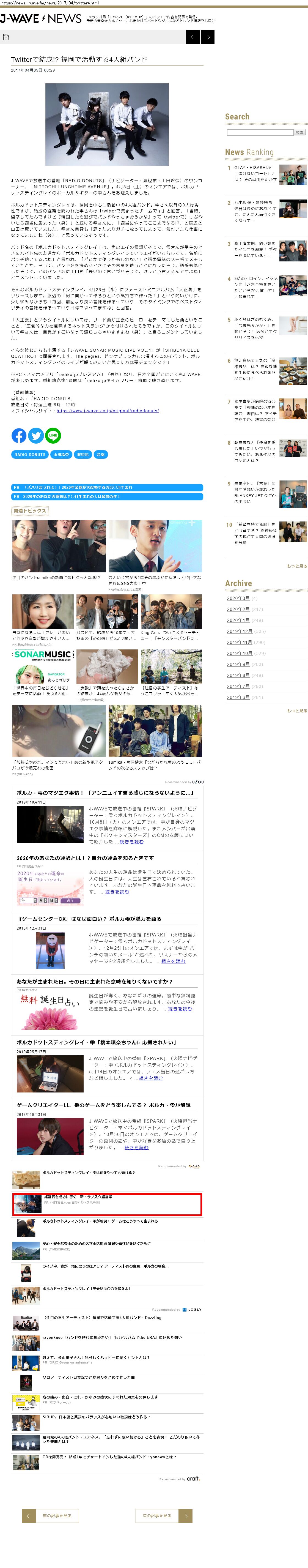The image size is (308, 1568).
Task: Tap the sidebar search text field
Action: tap(260, 132)
